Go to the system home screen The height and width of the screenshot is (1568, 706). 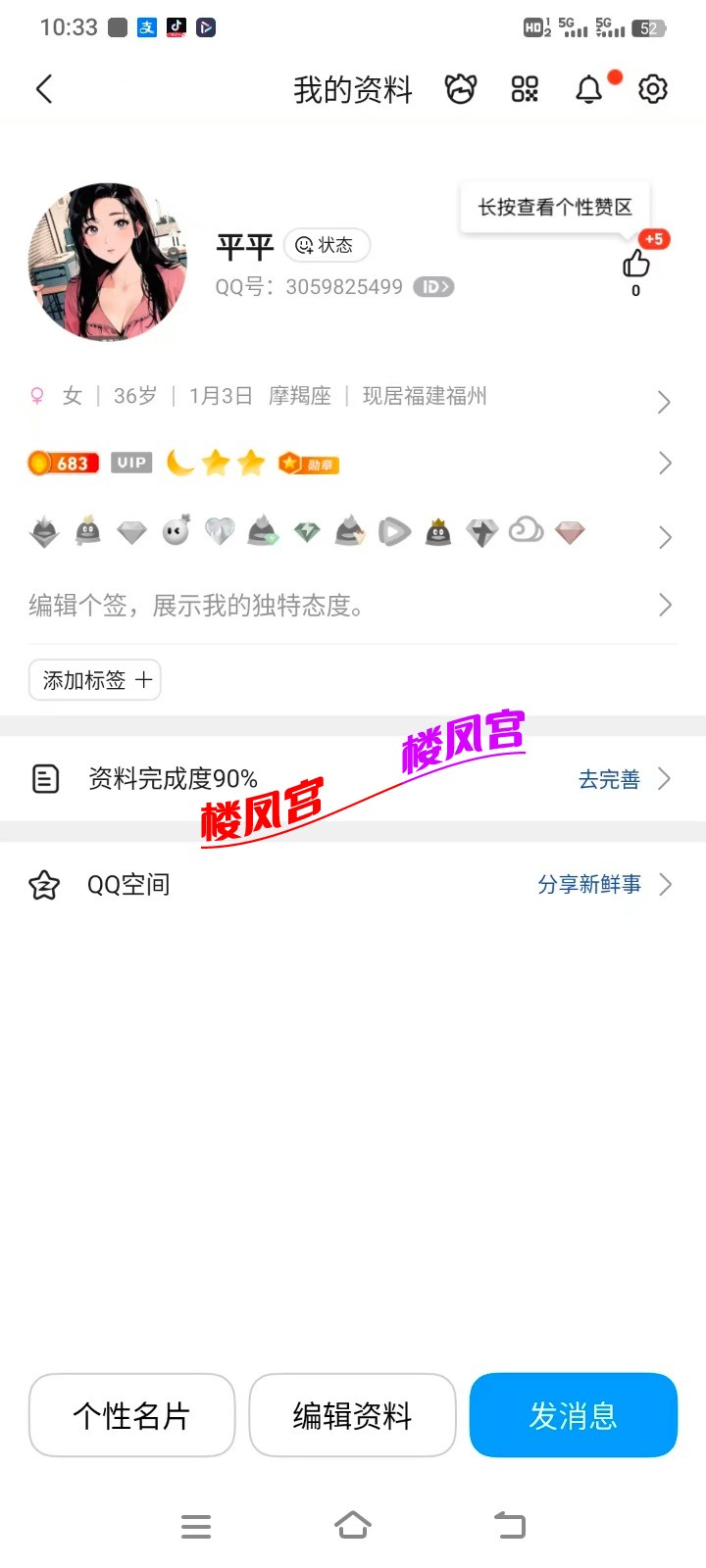353,1525
